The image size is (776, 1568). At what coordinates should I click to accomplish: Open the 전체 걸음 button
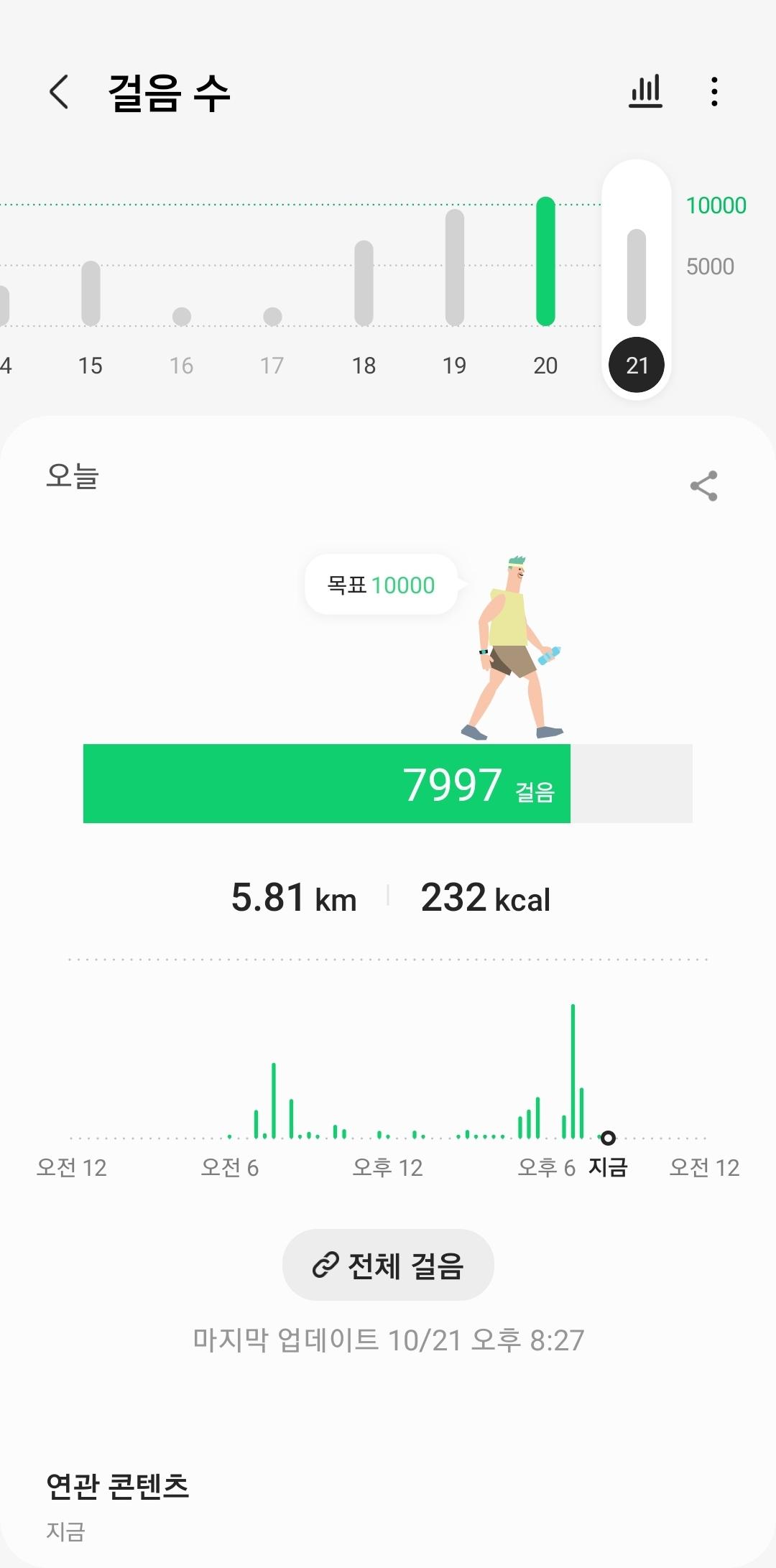[x=388, y=1265]
